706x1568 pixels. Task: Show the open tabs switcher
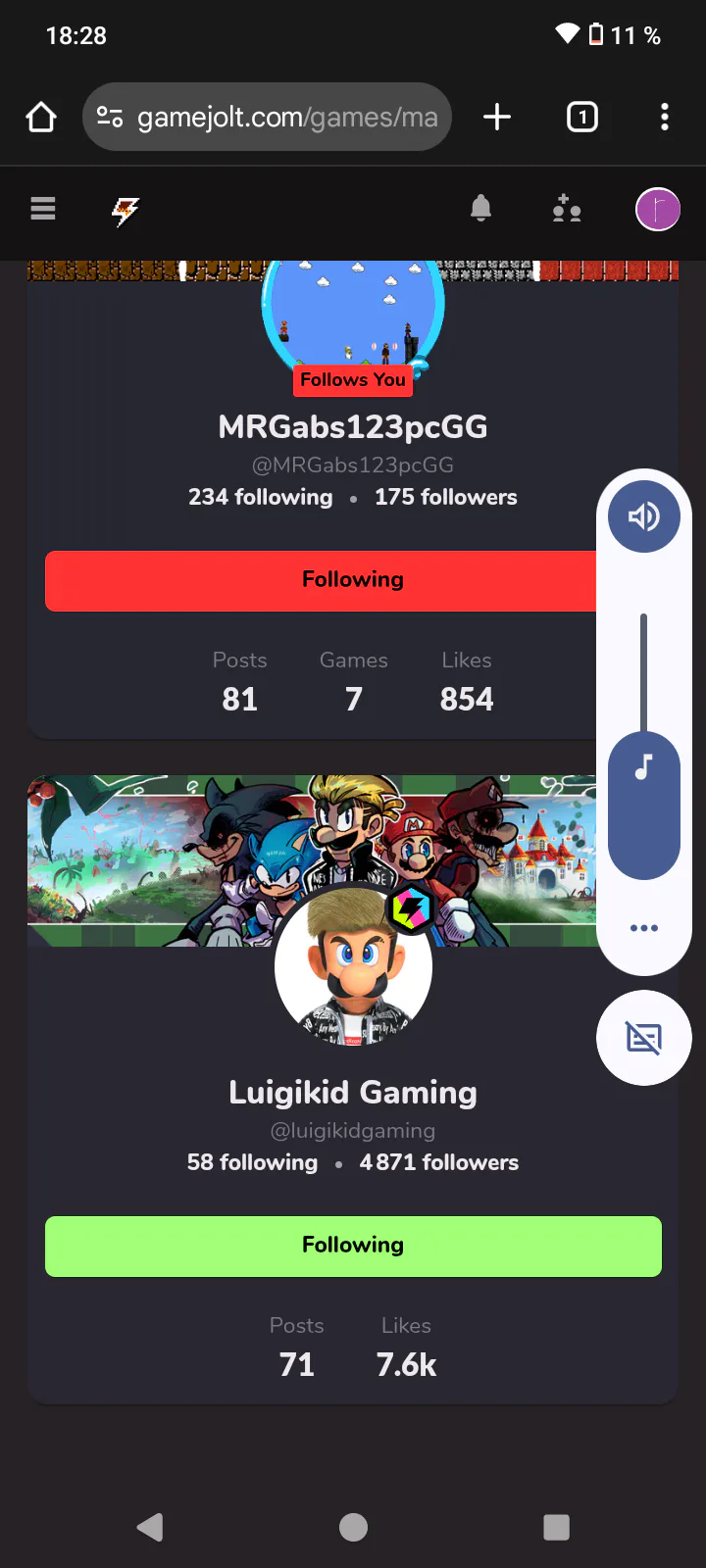[582, 118]
